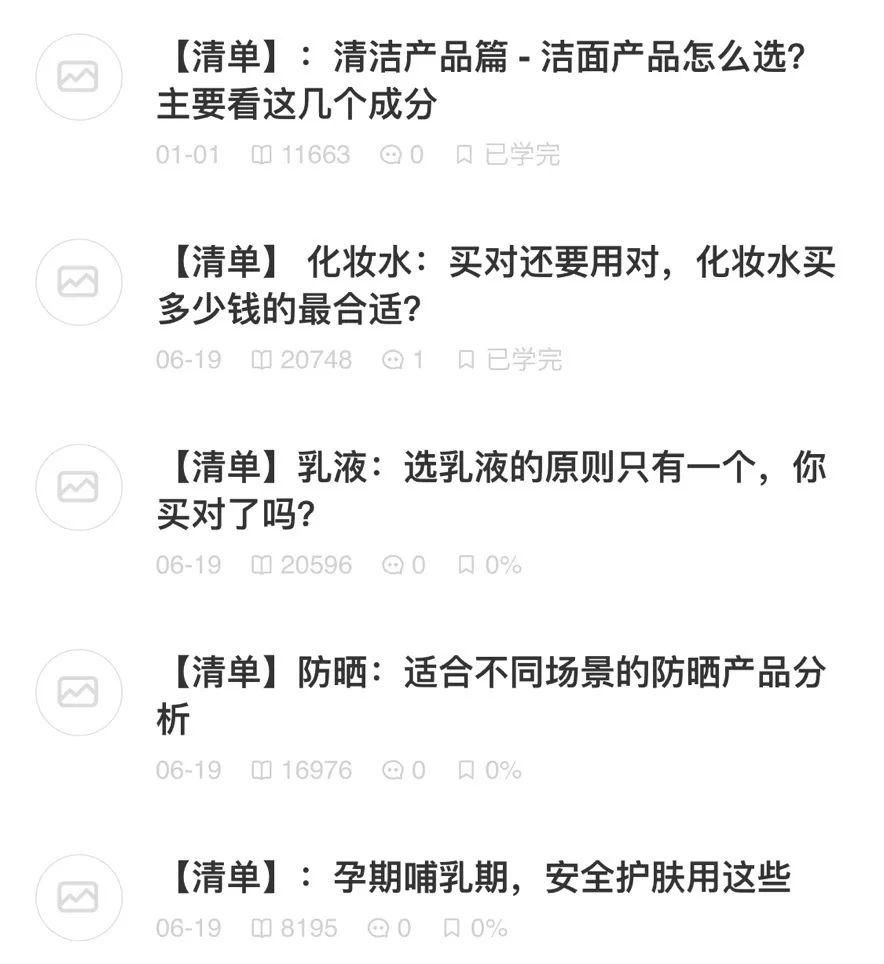Click the thumbnail icon beside the 乳液 article
This screenshot has width=884, height=964.
(78, 487)
